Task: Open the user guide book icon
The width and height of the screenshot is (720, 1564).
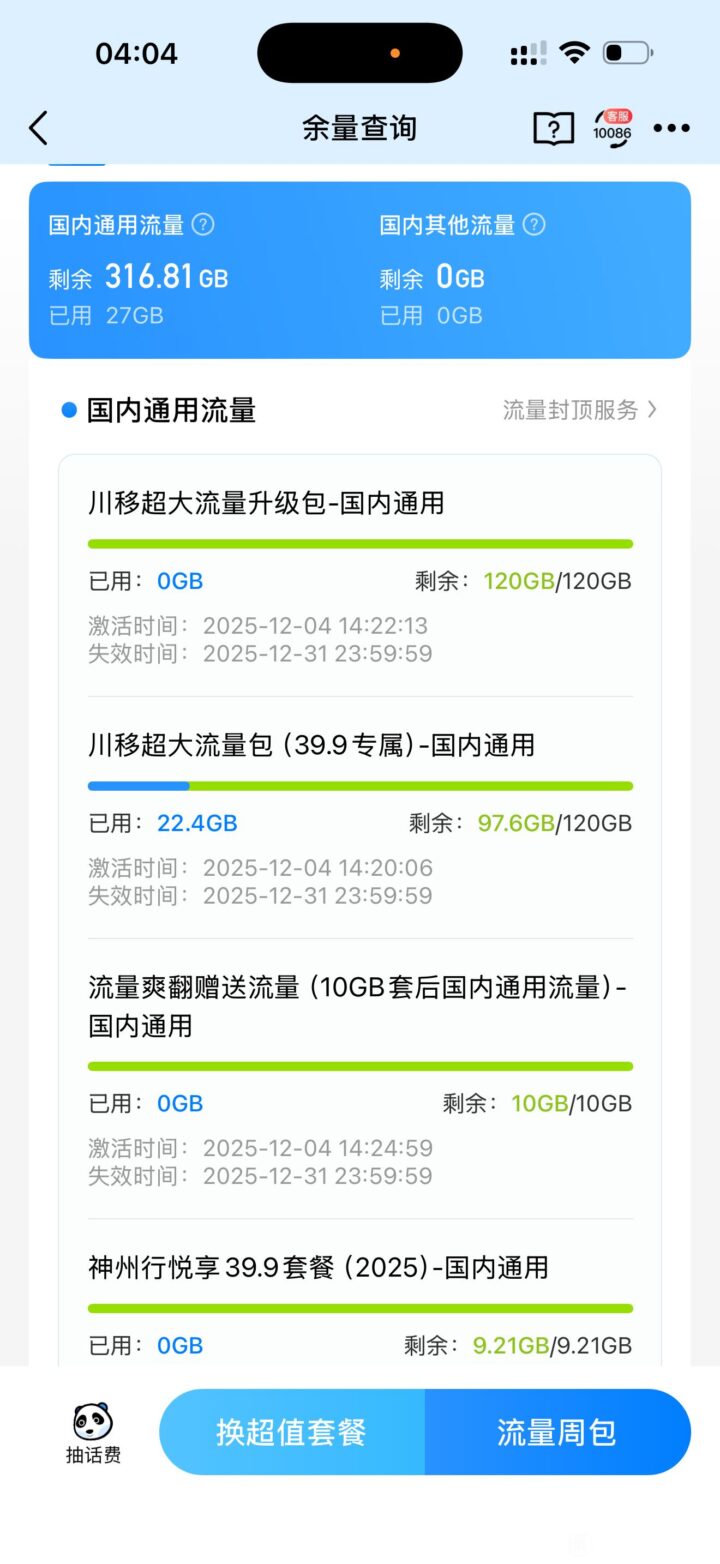Action: (x=554, y=128)
